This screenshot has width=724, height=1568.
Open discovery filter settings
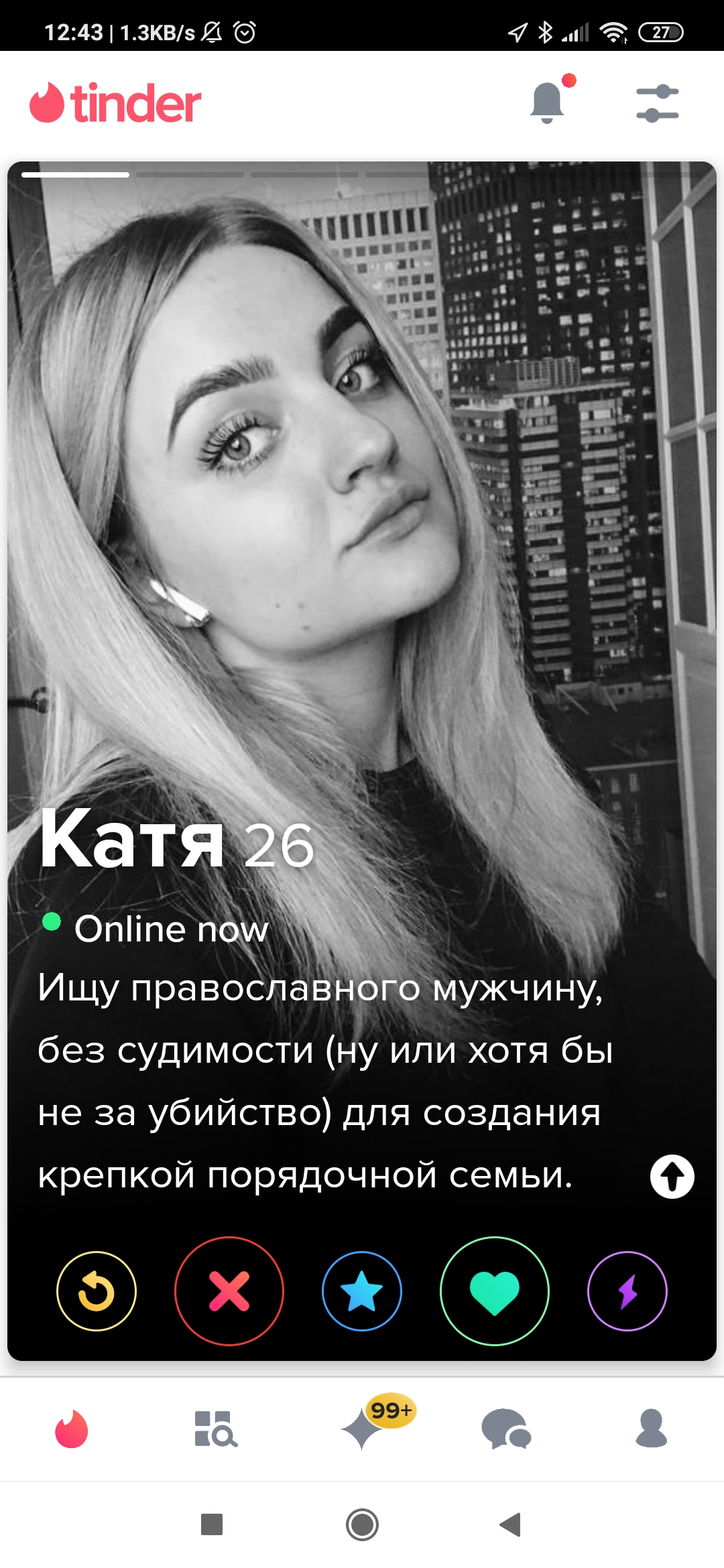tap(657, 103)
